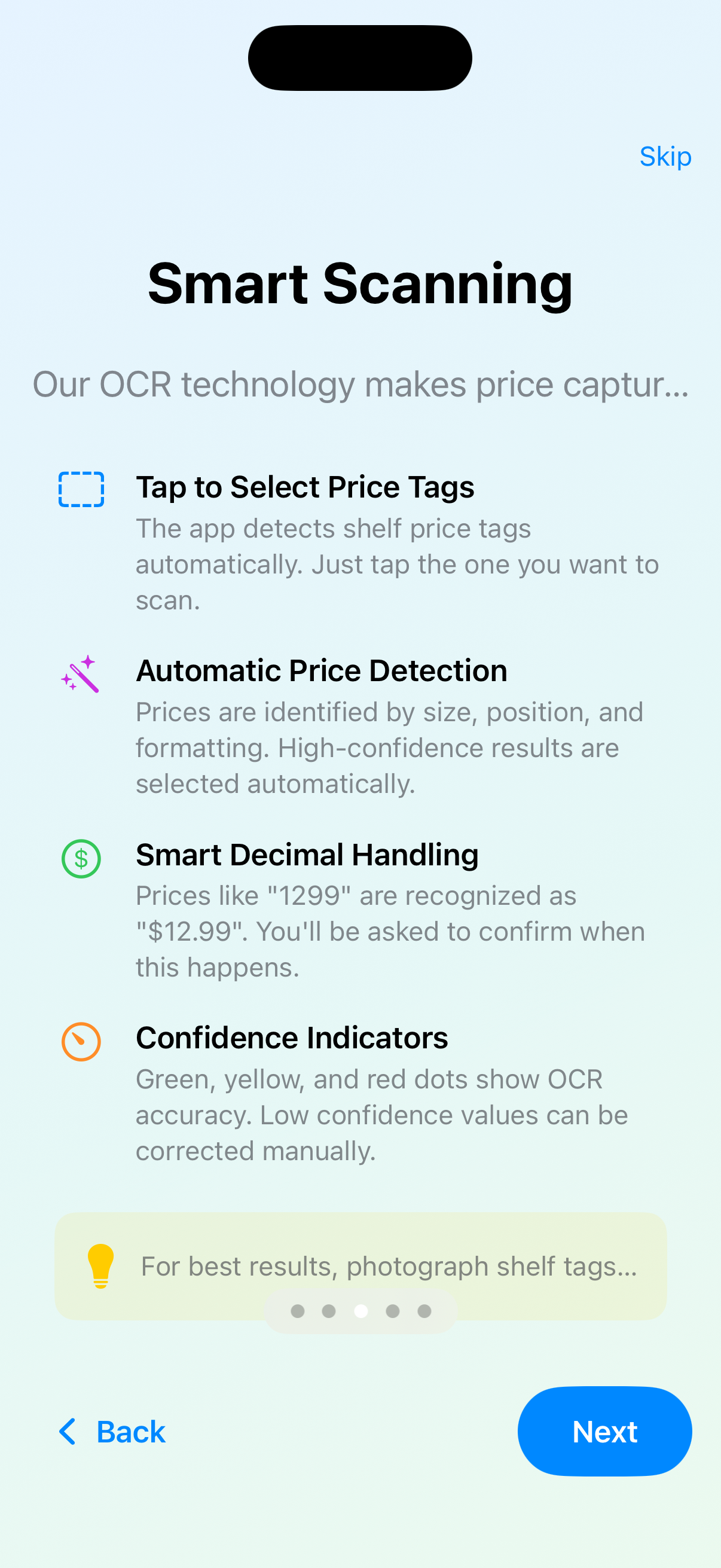Tap the Smart Scanning title
The image size is (721, 1568).
tap(360, 283)
